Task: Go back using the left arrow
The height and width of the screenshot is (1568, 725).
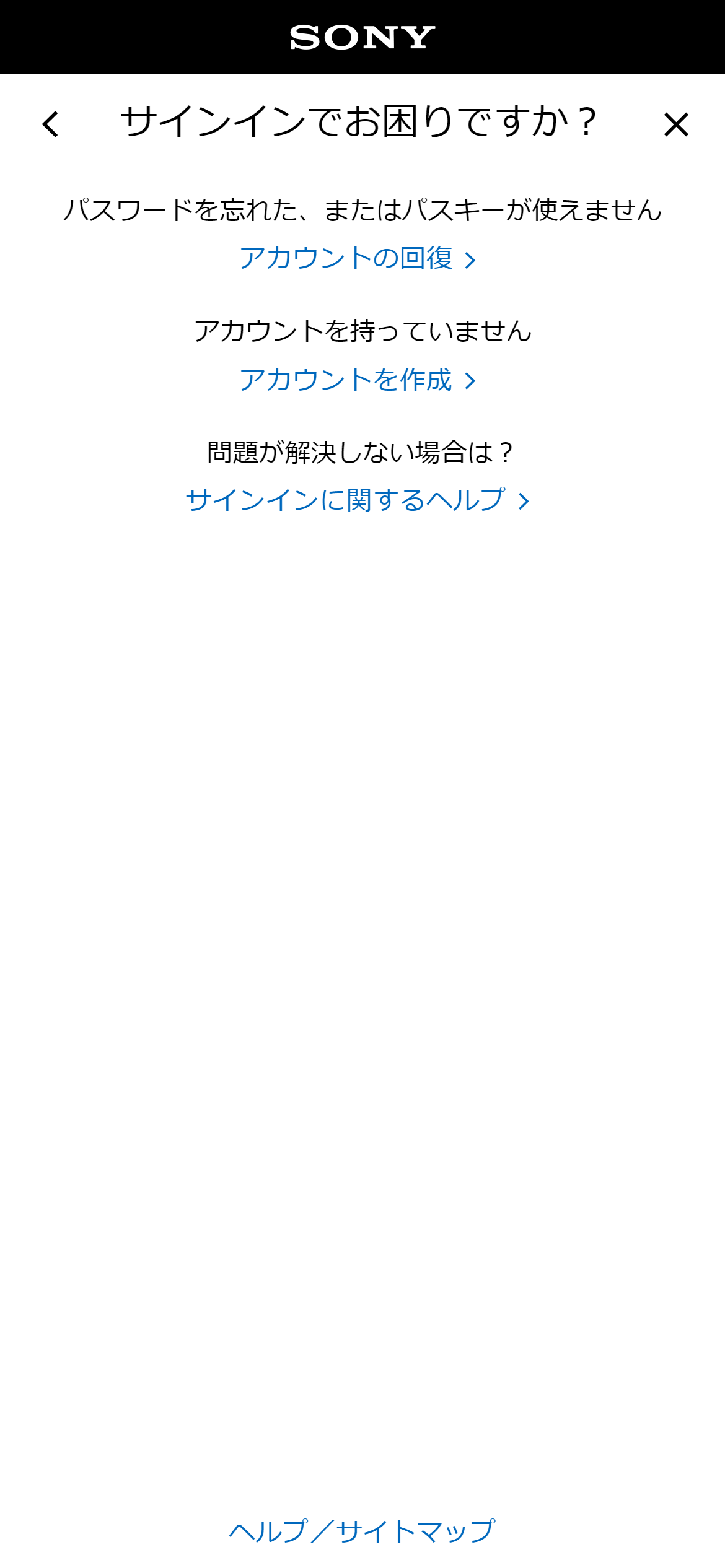Action: coord(51,124)
